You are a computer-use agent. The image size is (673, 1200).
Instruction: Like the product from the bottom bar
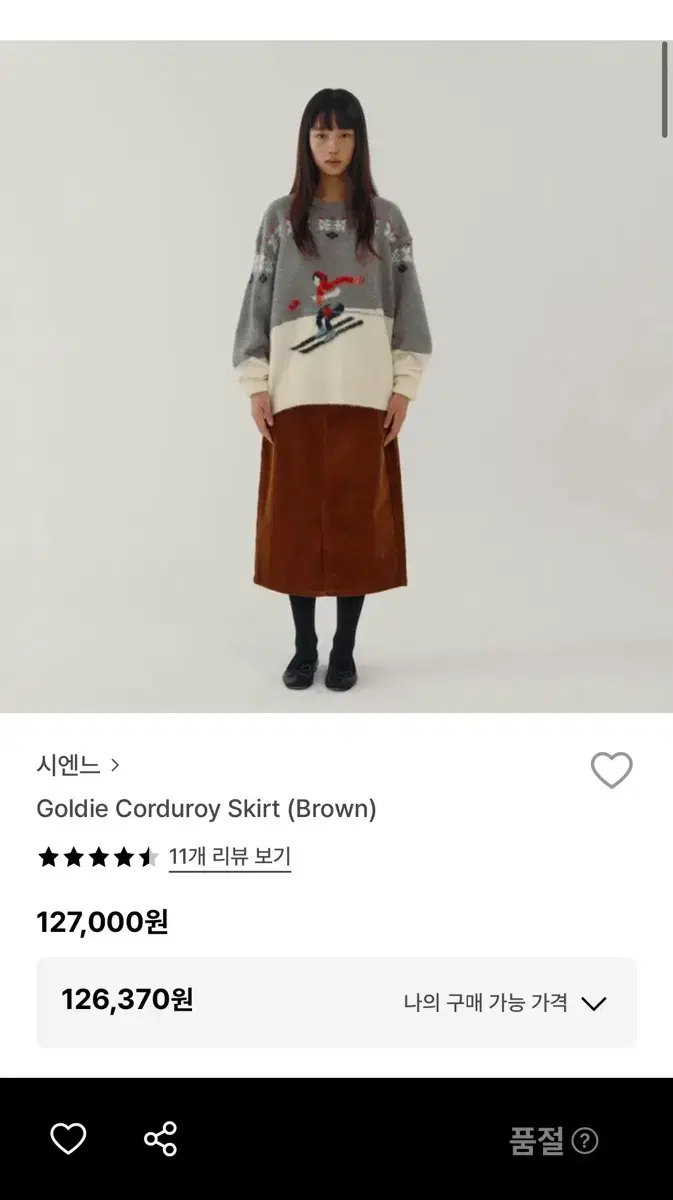pyautogui.click(x=68, y=1139)
